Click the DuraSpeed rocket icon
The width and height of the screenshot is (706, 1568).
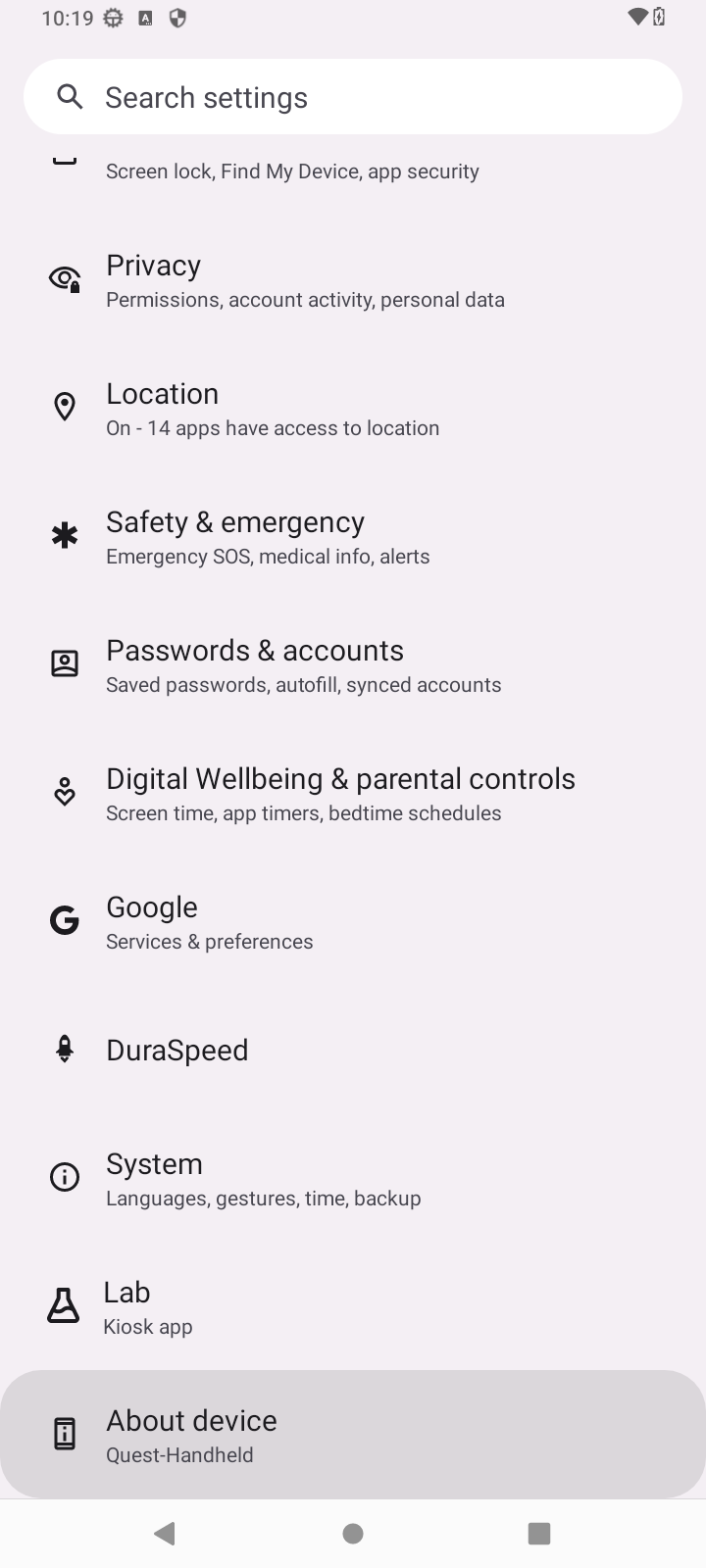(63, 1048)
